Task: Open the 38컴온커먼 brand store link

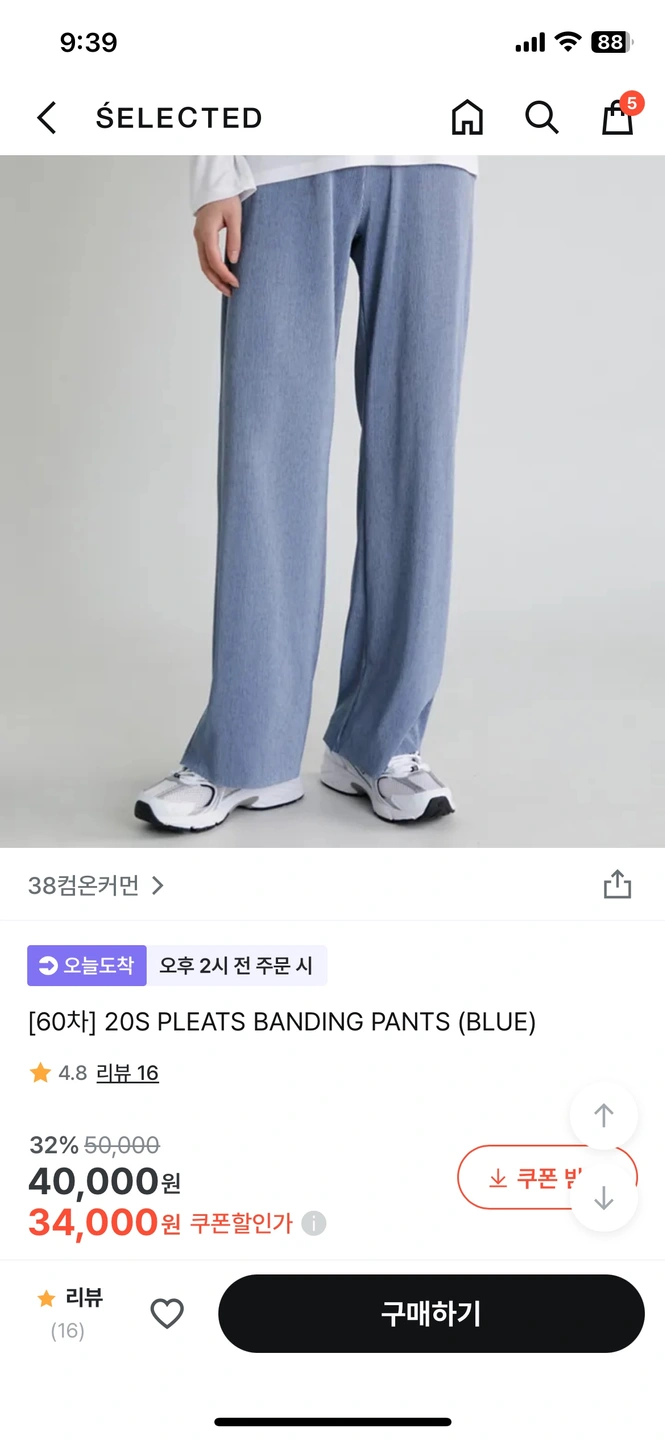Action: coord(96,885)
